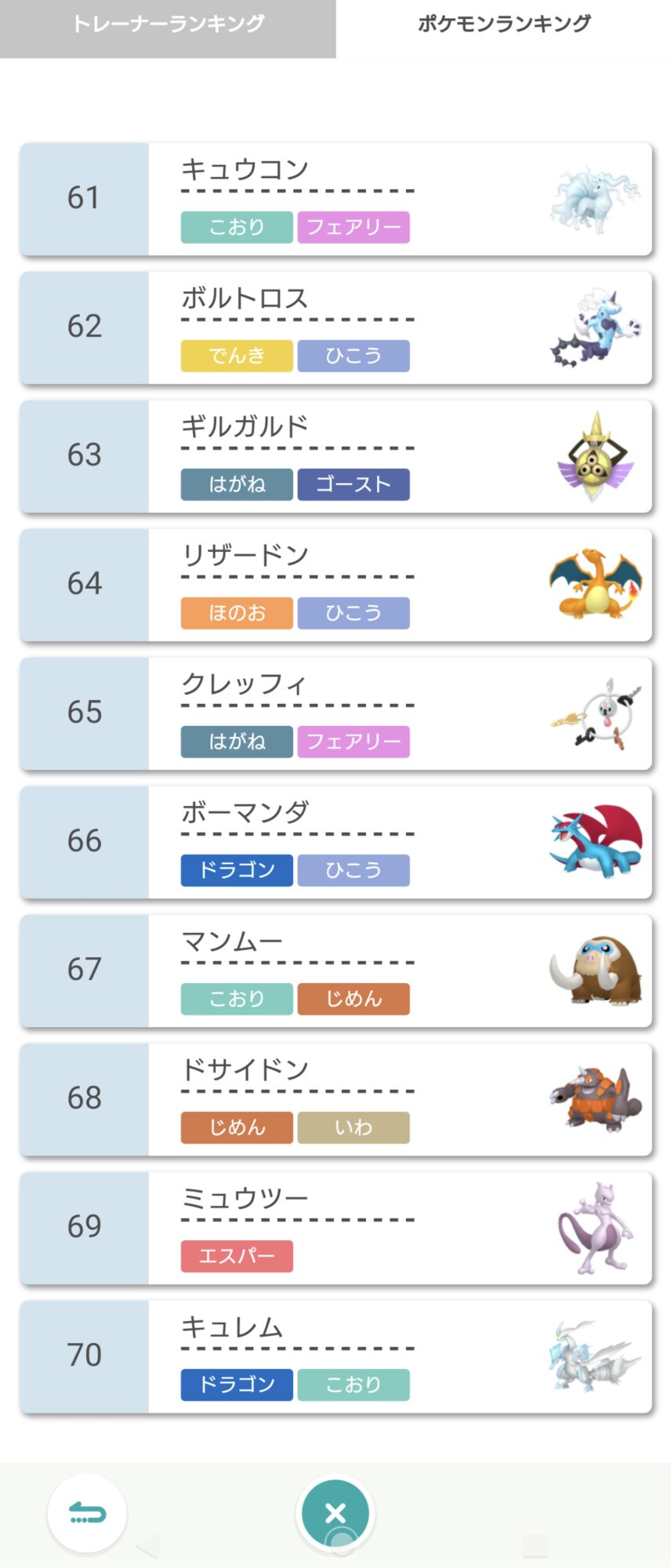View rank 65 クレッフィ details
This screenshot has width=671, height=1568.
[336, 713]
